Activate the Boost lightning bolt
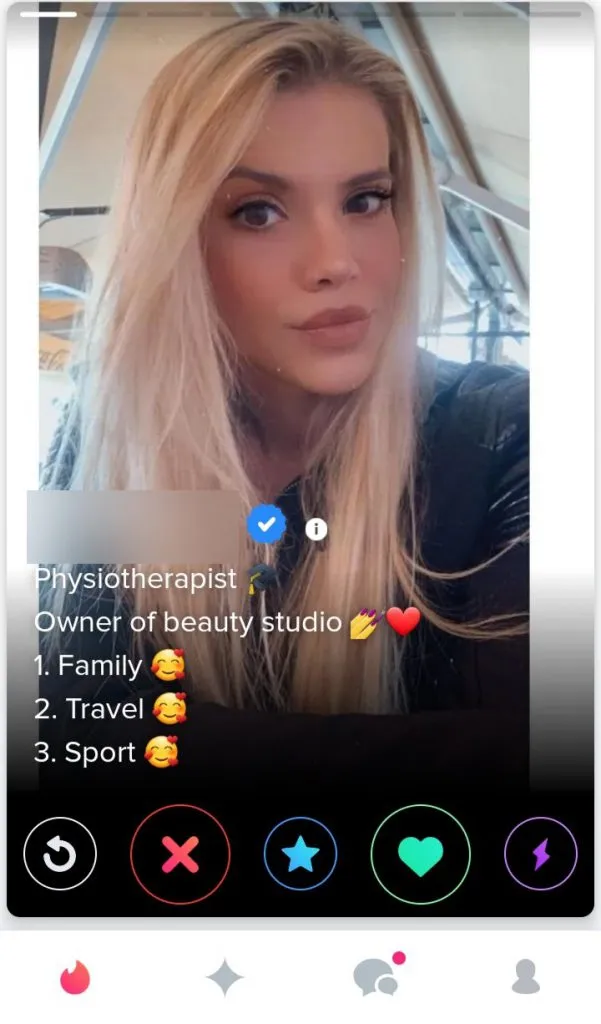 click(x=540, y=854)
